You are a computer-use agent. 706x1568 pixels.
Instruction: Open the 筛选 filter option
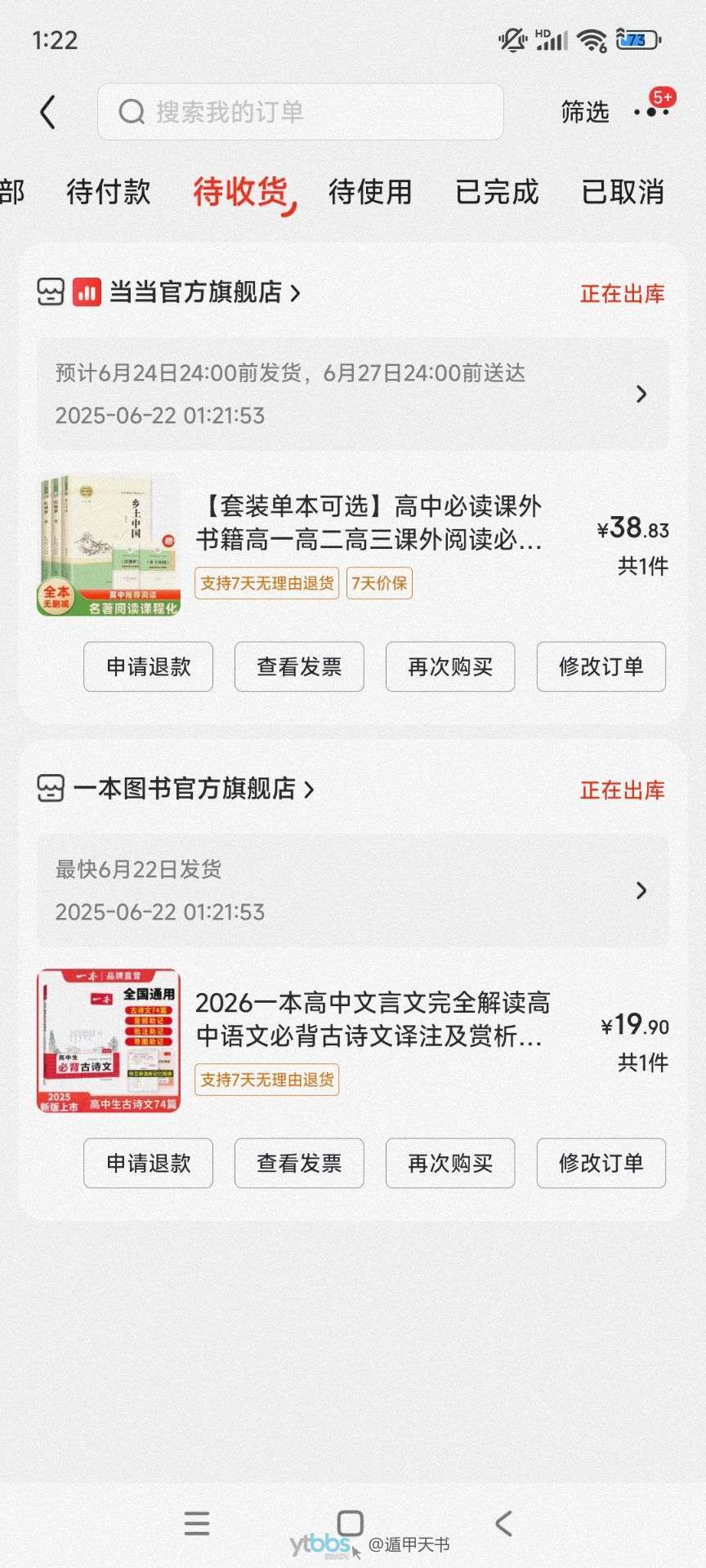584,112
